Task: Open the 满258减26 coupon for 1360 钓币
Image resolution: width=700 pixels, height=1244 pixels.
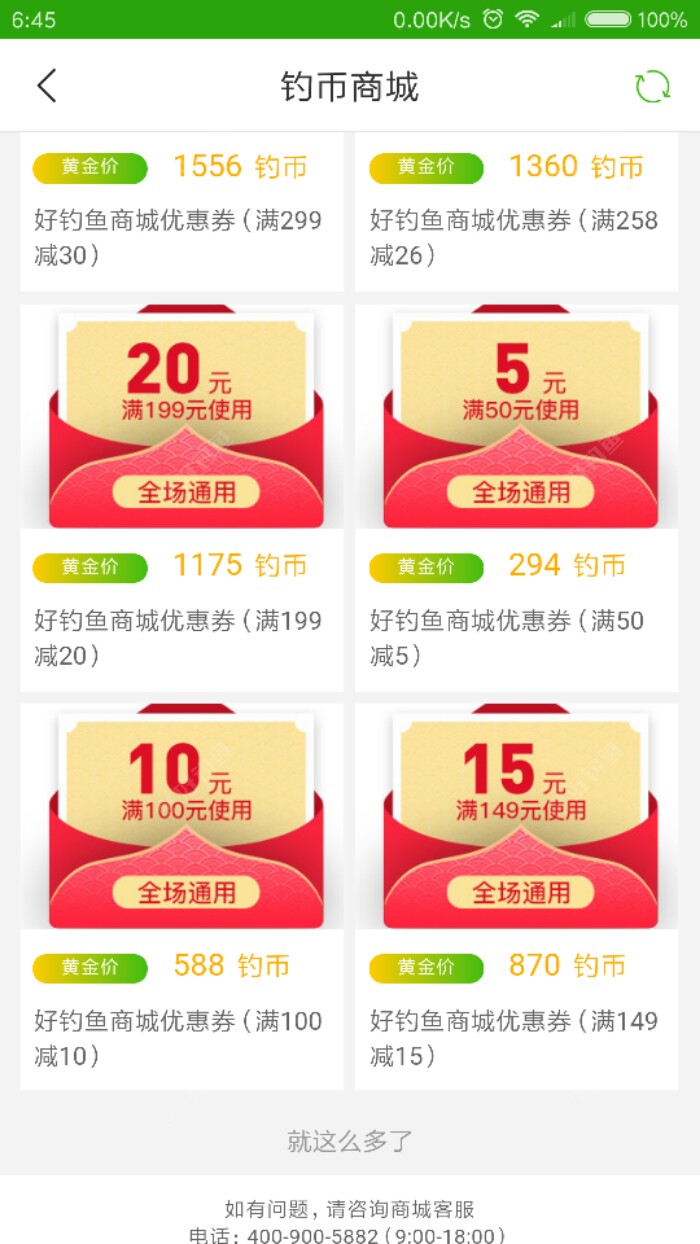Action: tap(516, 212)
